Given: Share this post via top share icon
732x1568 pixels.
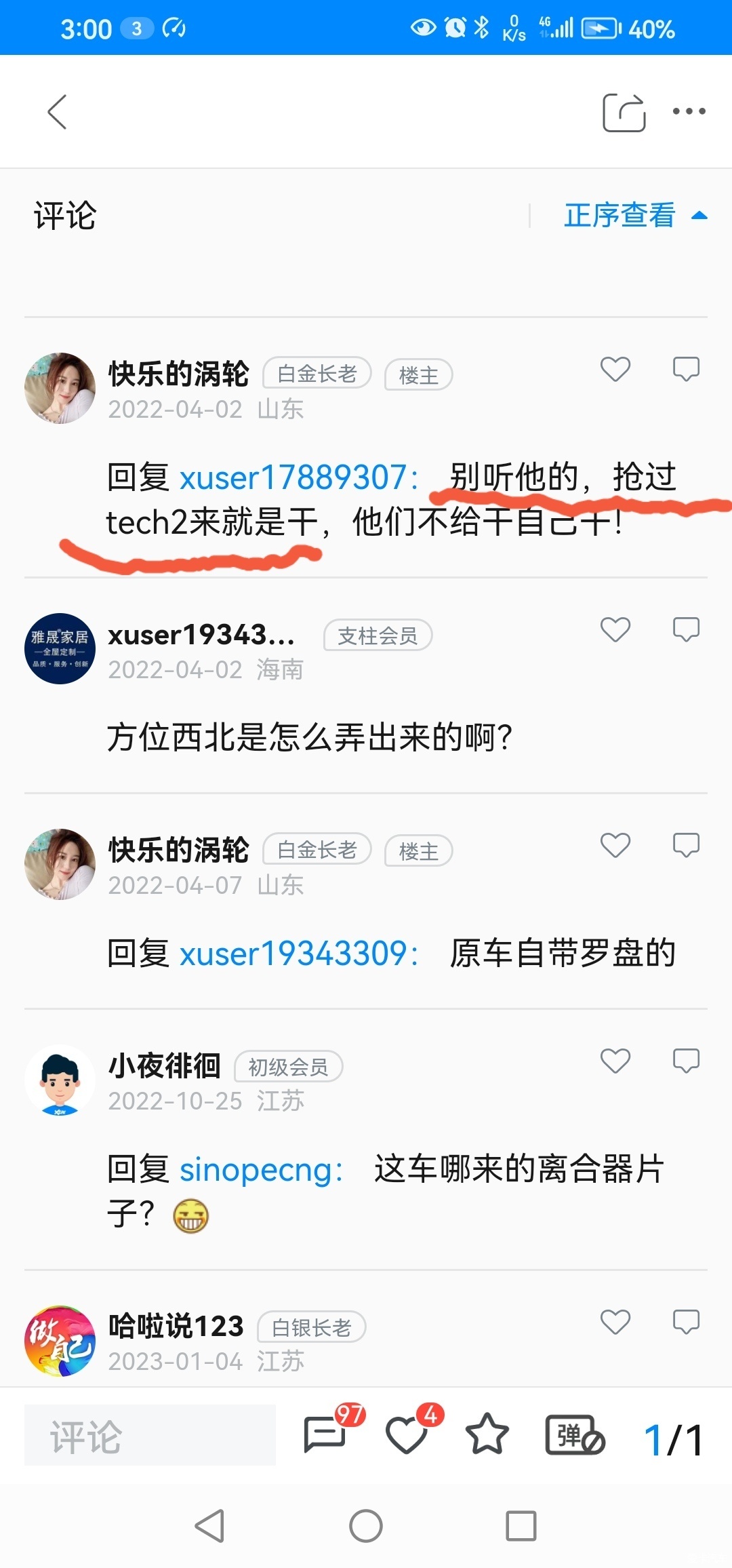Looking at the screenshot, I should point(624,112).
